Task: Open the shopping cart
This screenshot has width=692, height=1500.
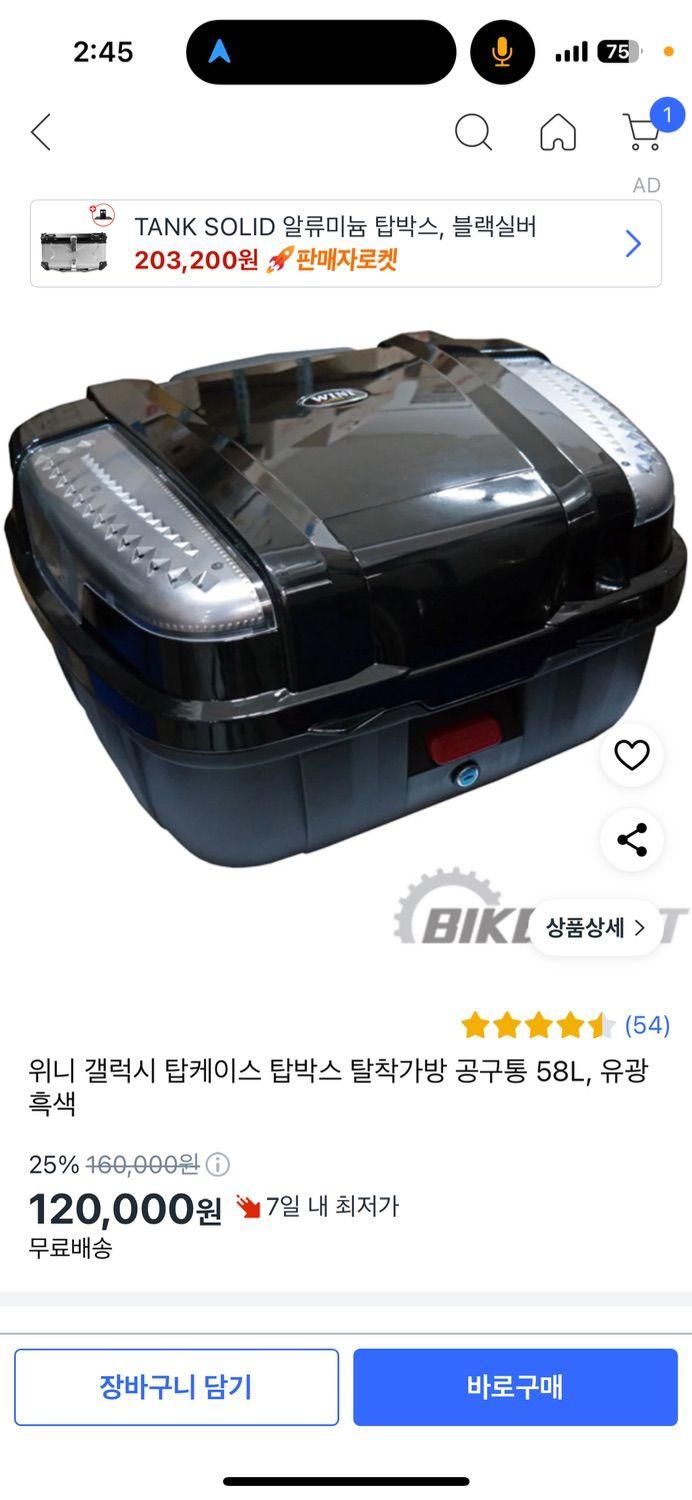Action: tap(643, 132)
